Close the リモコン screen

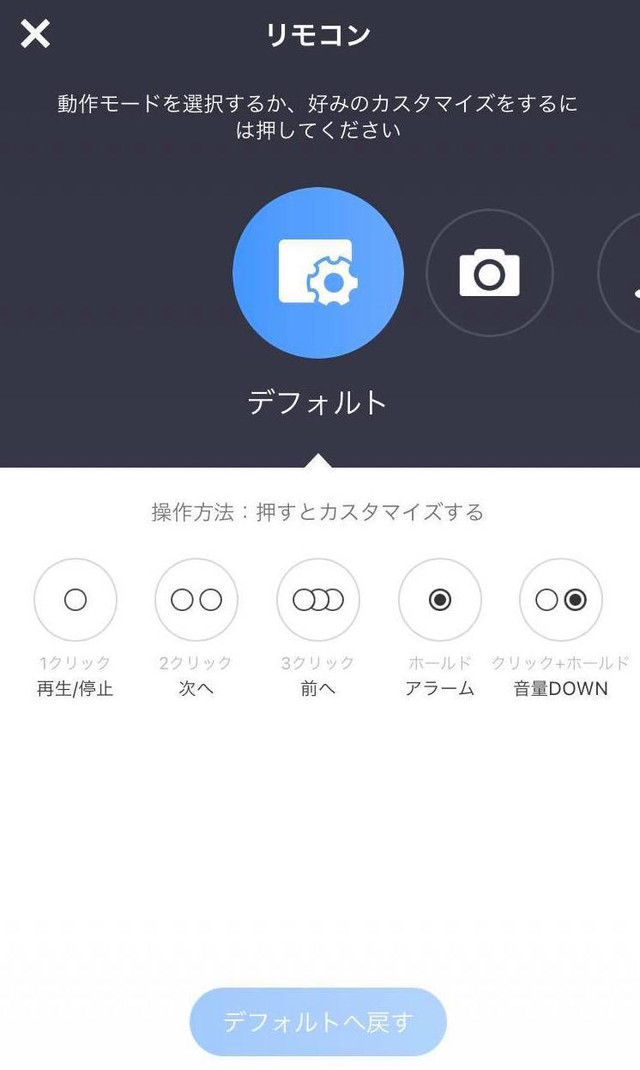pyautogui.click(x=35, y=34)
